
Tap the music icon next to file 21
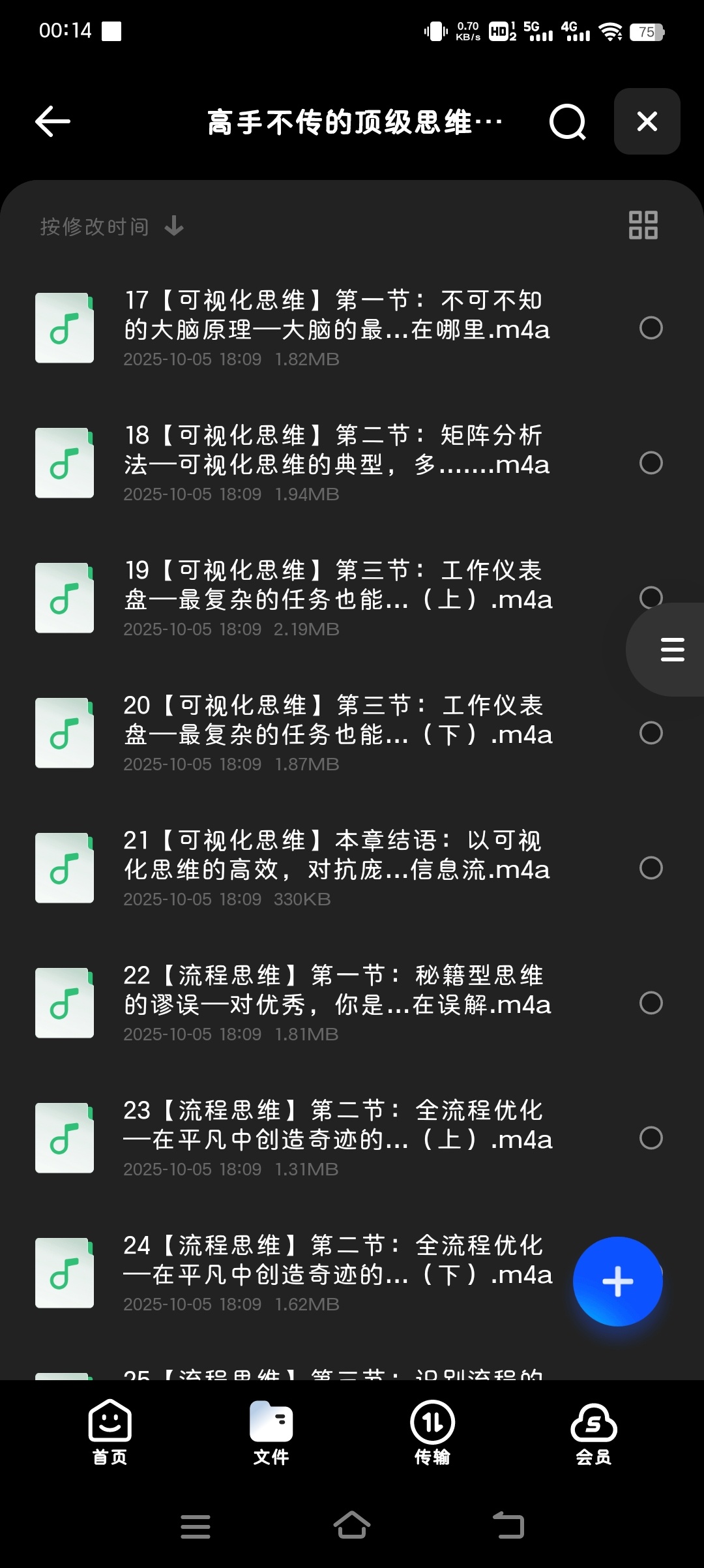64,867
